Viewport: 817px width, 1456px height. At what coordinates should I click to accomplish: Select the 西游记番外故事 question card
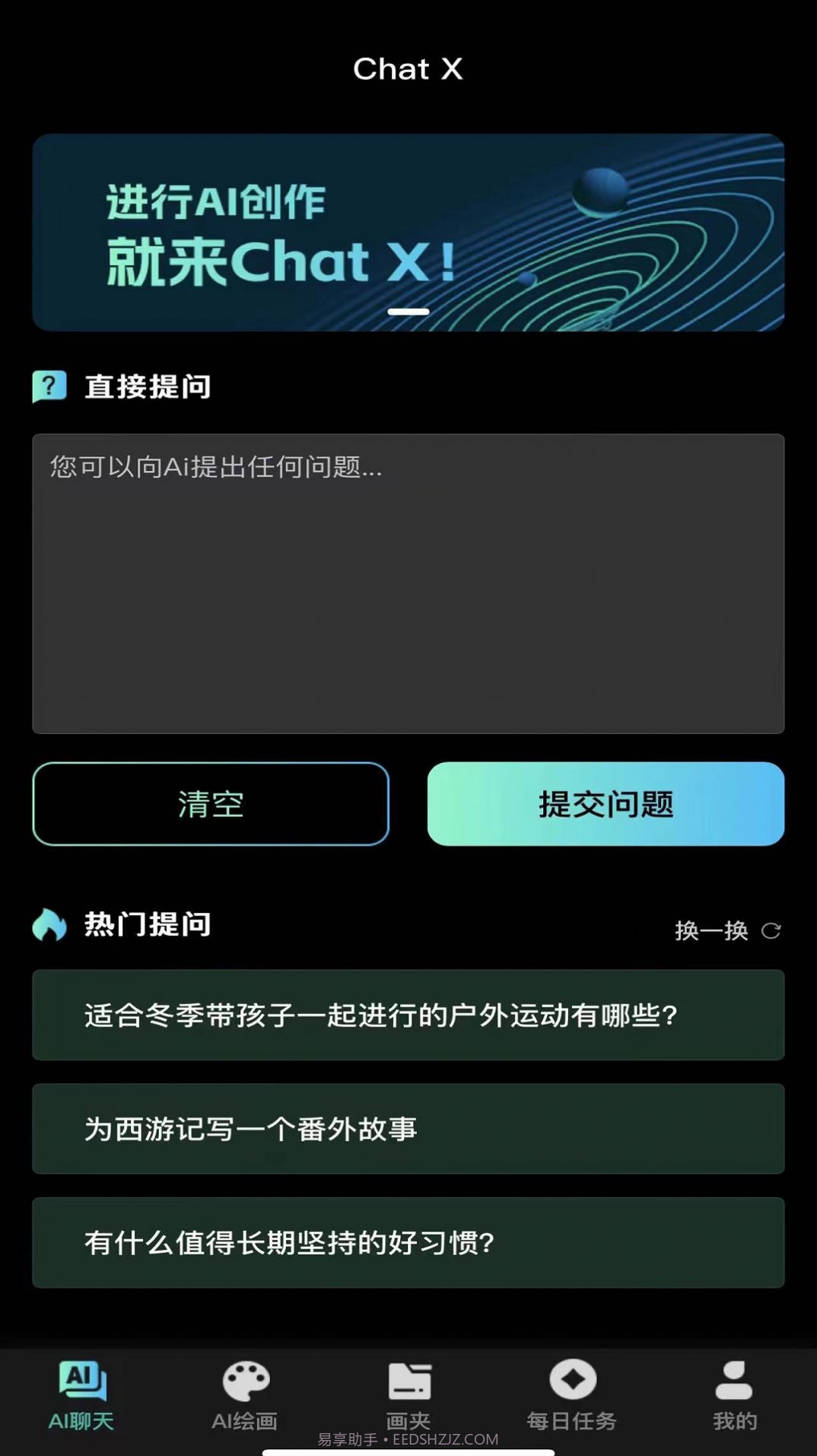pos(408,1130)
